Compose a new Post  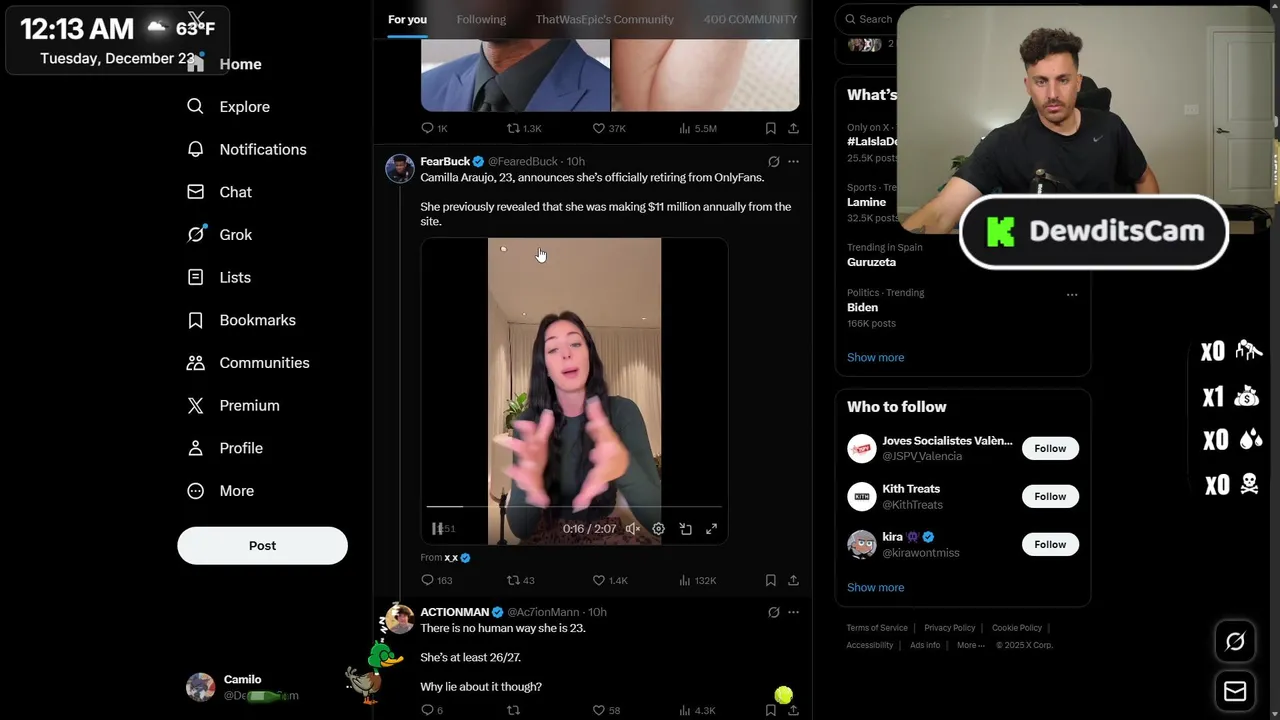[262, 546]
